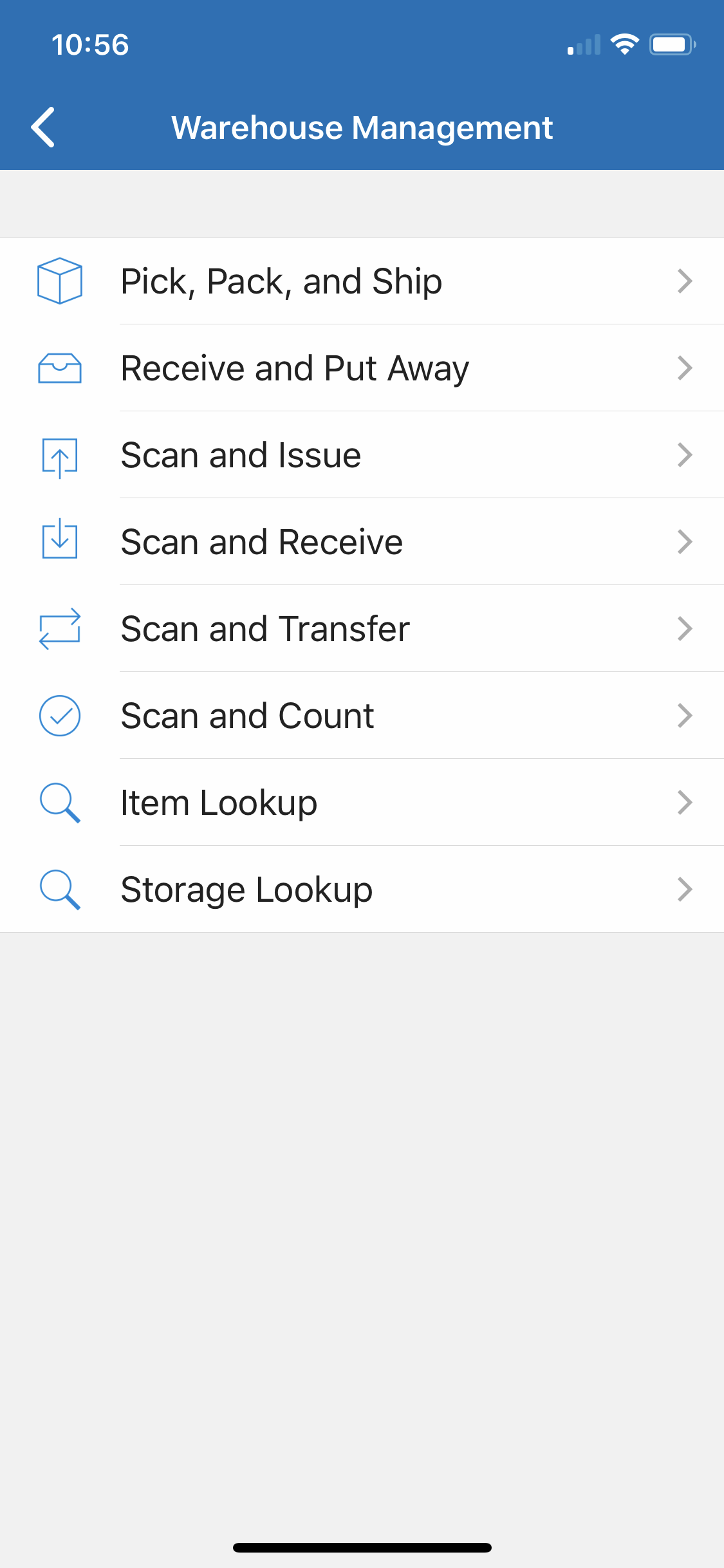Open Storage Lookup
The height and width of the screenshot is (1568, 724).
(x=362, y=890)
